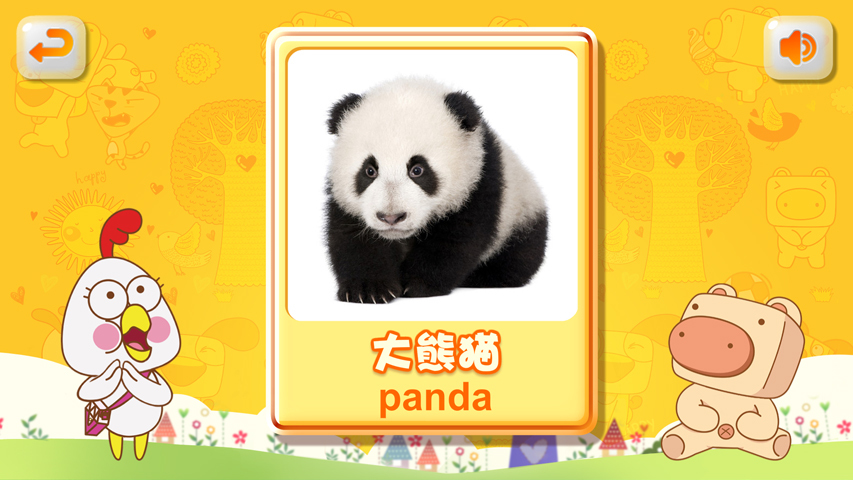Image resolution: width=853 pixels, height=480 pixels.
Task: Go back using the return arrow
Action: pyautogui.click(x=51, y=47)
